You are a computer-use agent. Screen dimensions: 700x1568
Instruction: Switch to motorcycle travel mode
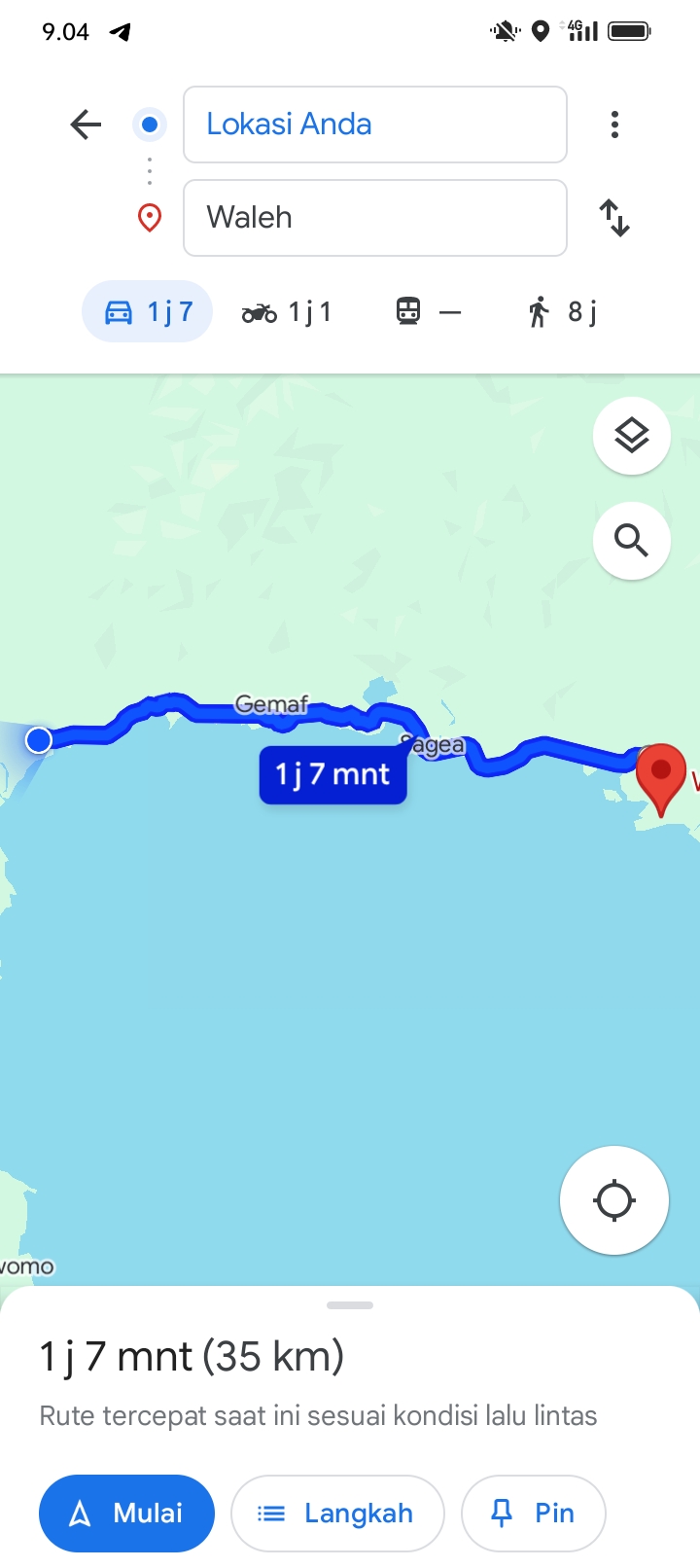(x=287, y=311)
